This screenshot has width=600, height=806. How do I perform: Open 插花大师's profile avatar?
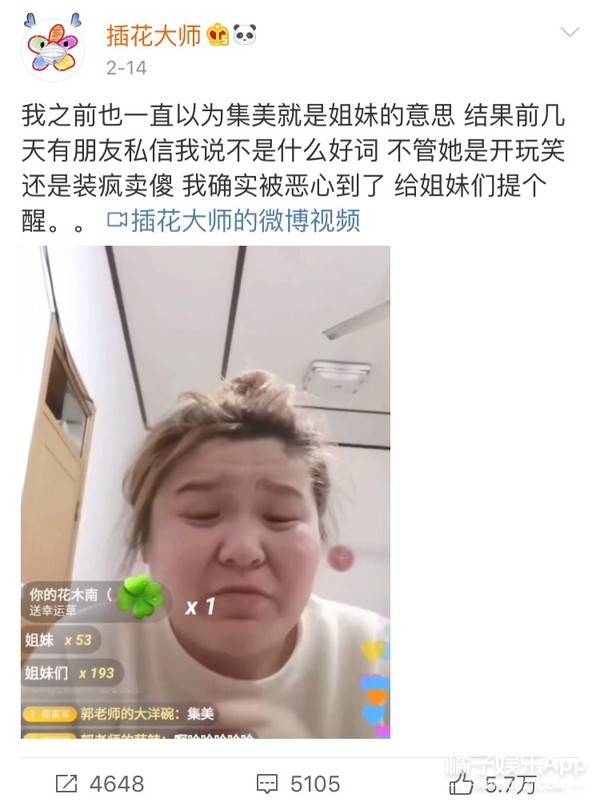click(x=53, y=47)
